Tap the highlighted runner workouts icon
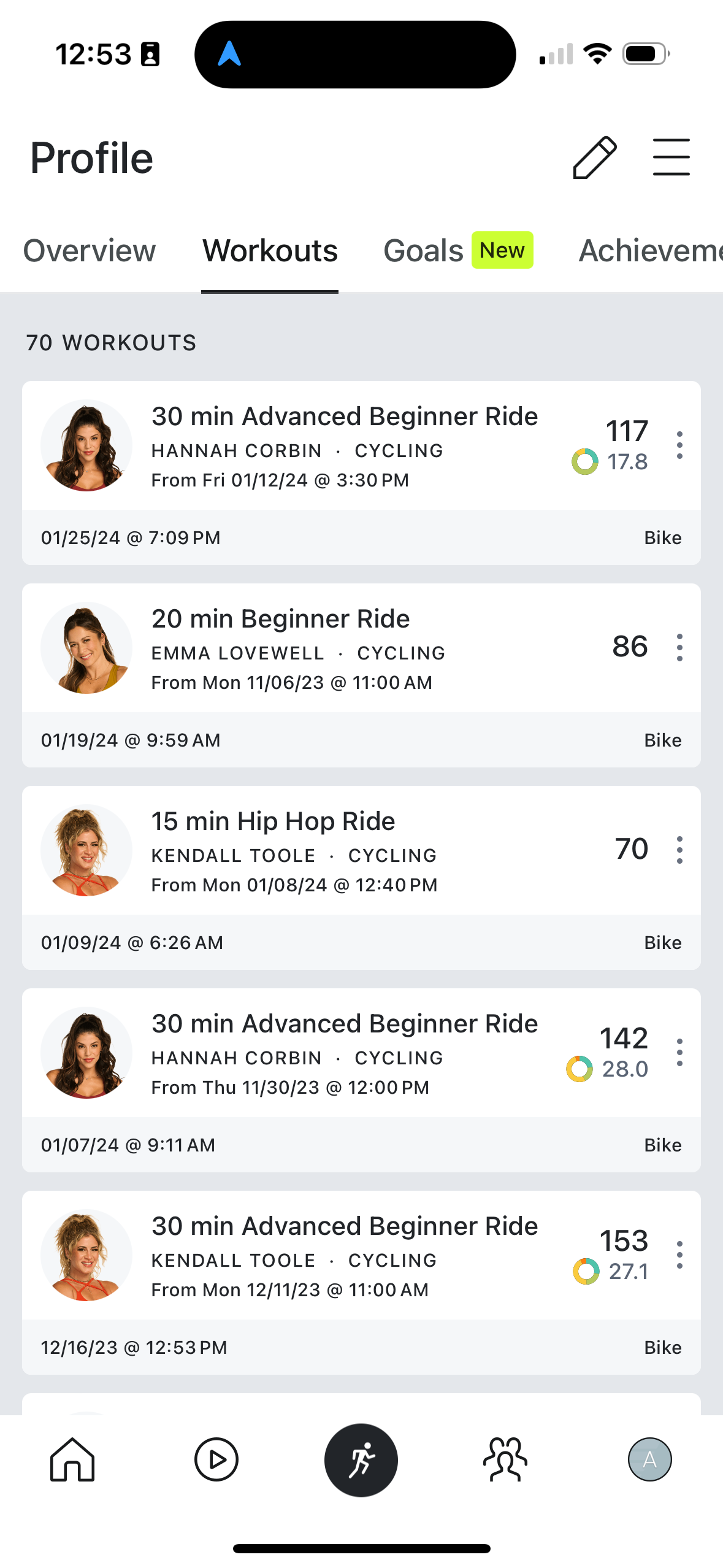The image size is (723, 1568). 361,1460
